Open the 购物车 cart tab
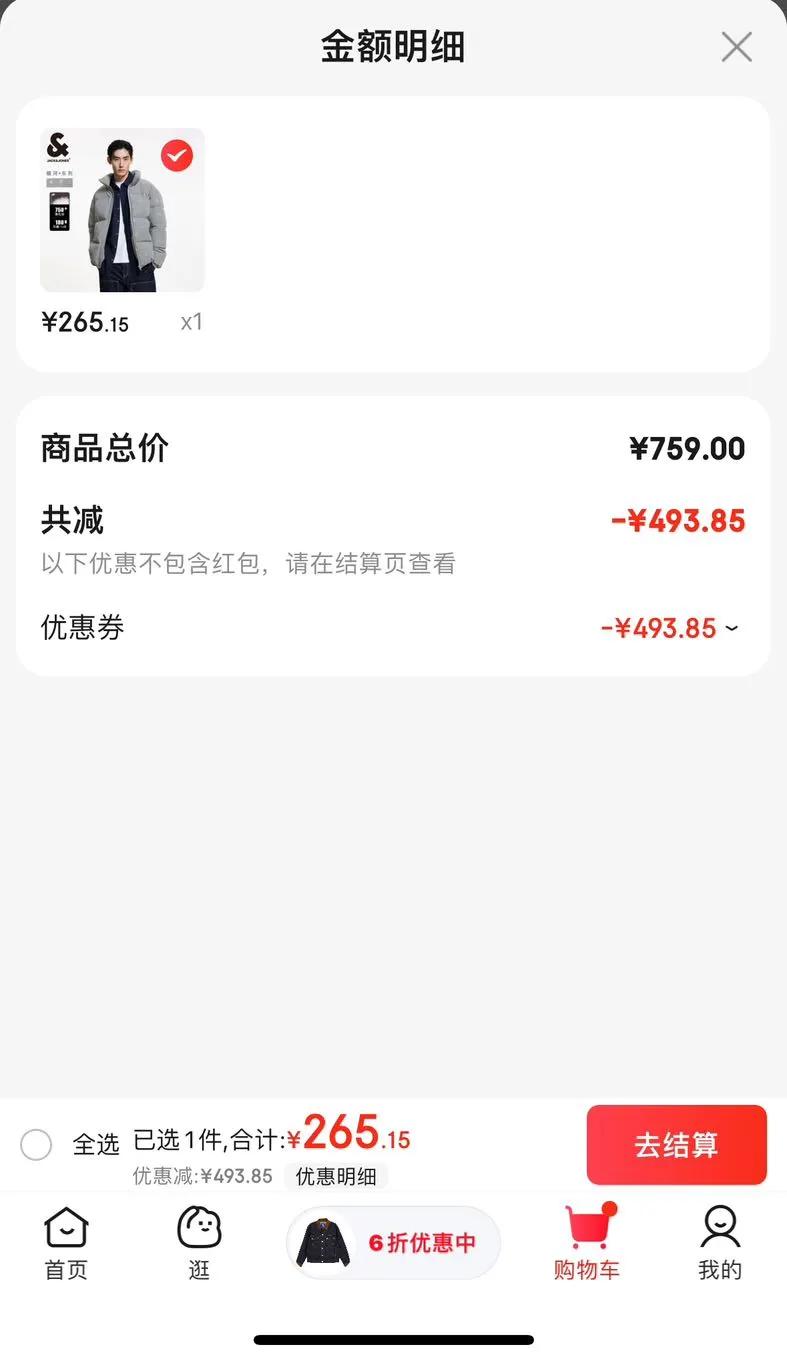Screen dimensions: 787x1361 [587, 1243]
